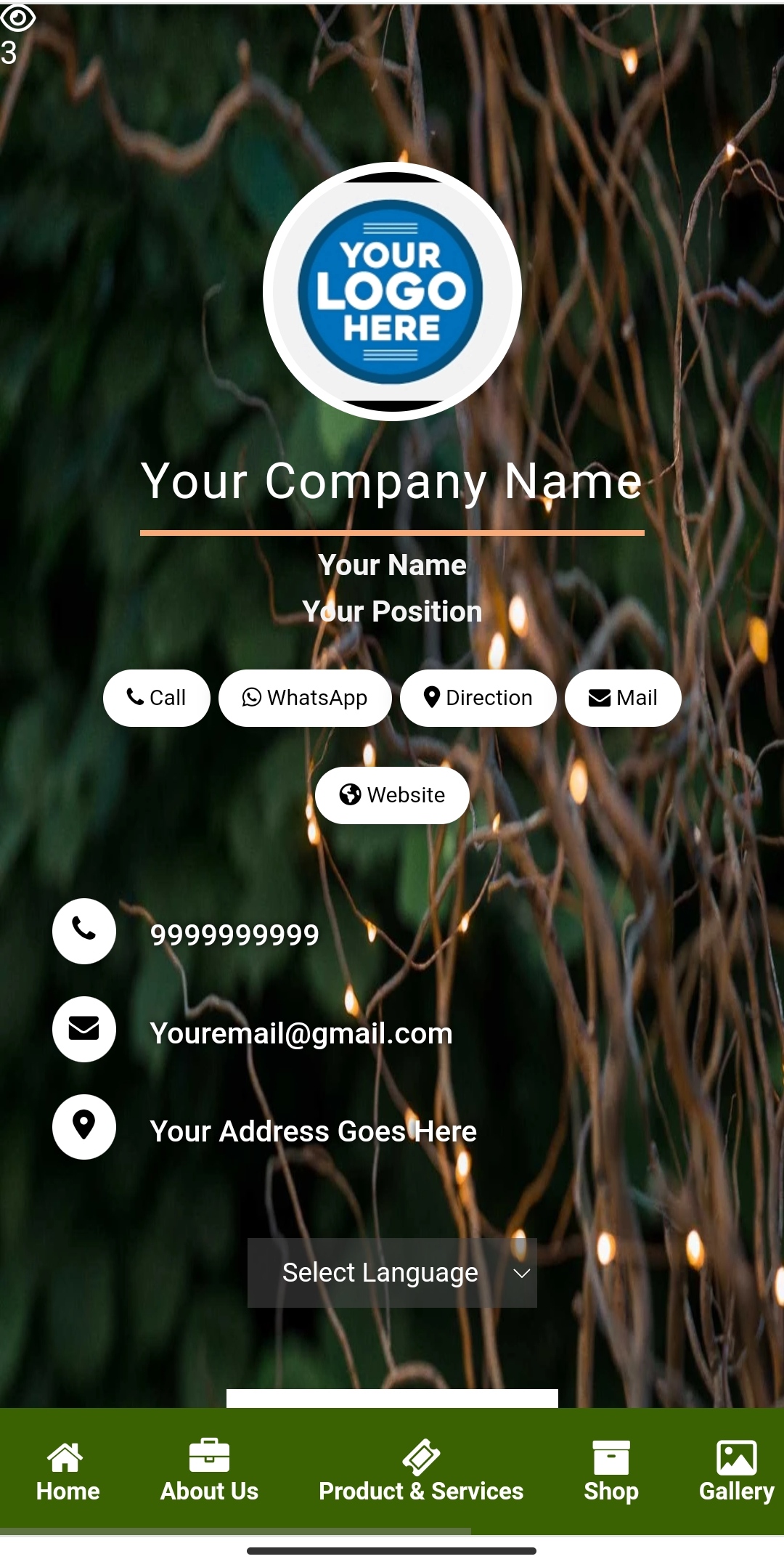784x1567 pixels.
Task: Tap phone number 9999999999
Action: [234, 935]
